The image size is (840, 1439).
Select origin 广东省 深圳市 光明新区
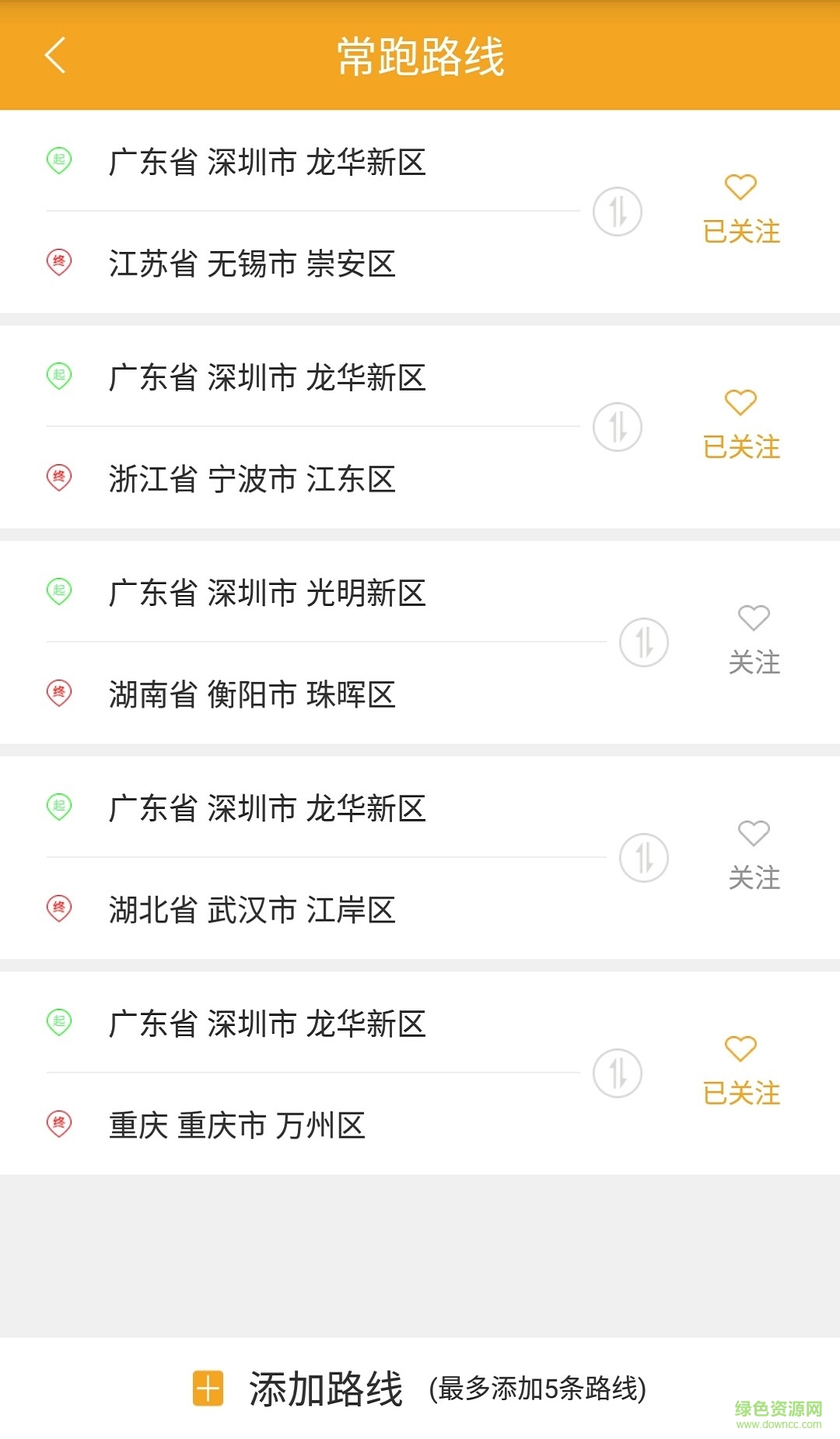coord(267,592)
